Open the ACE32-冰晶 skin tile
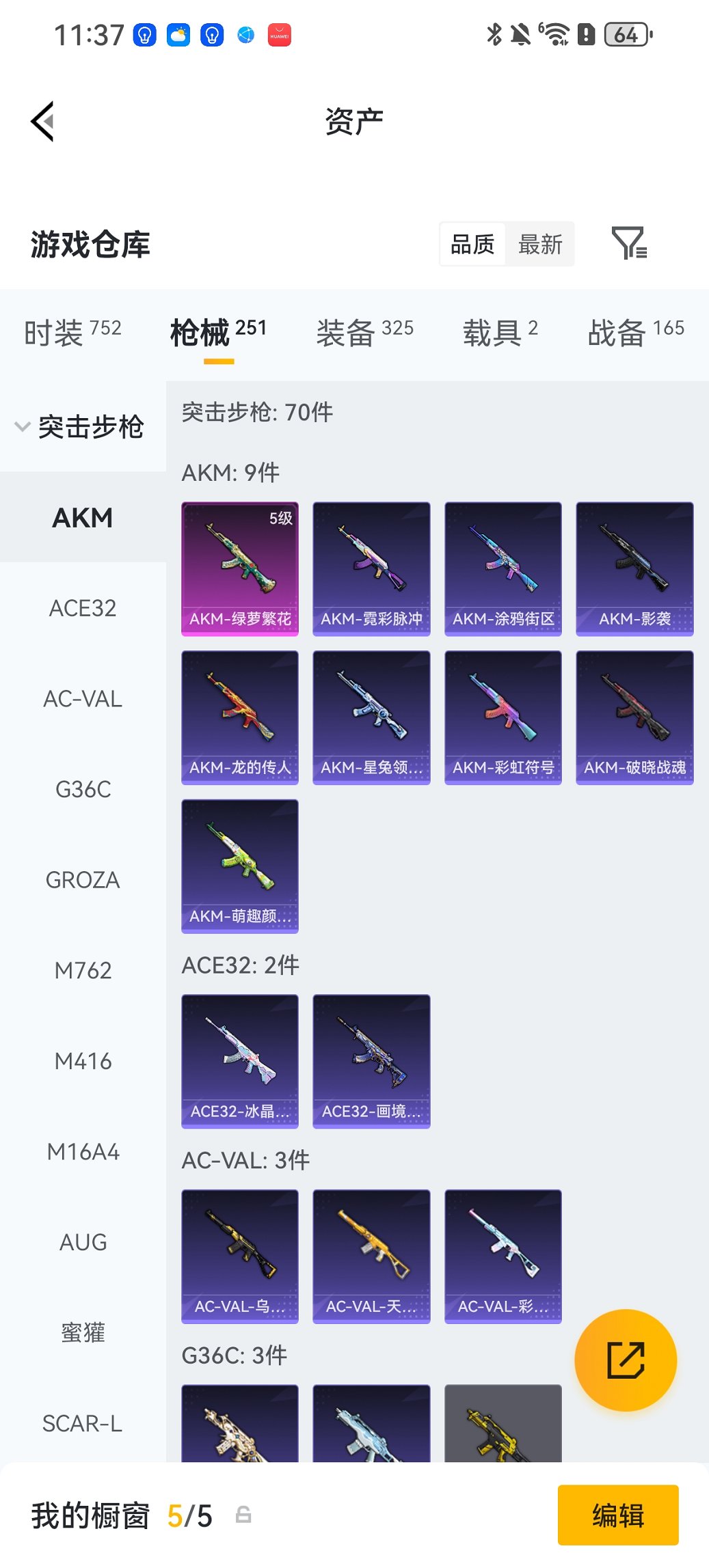This screenshot has height=1568, width=709. [x=240, y=1061]
